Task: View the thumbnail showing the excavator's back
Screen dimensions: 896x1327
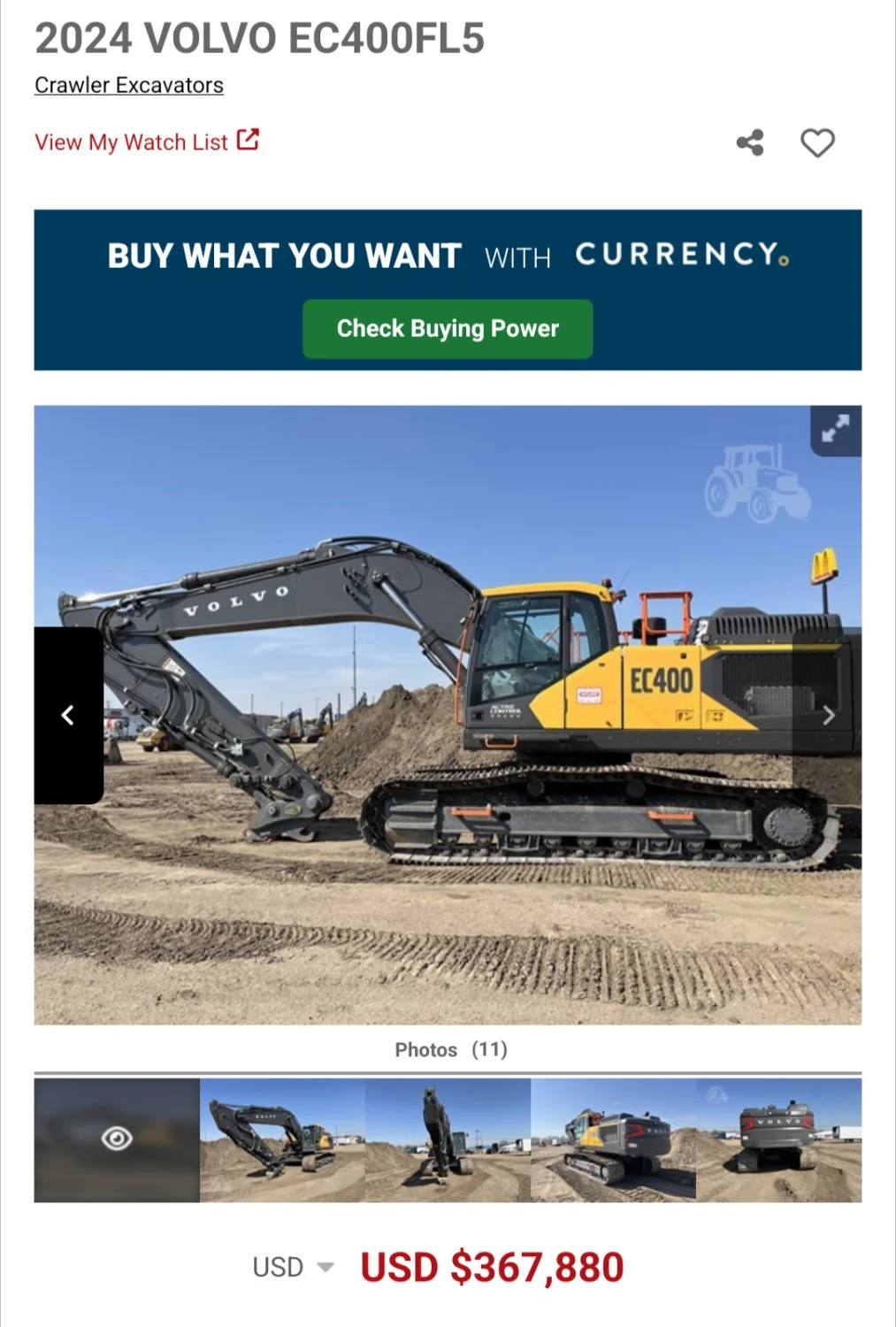Action: tap(778, 1139)
